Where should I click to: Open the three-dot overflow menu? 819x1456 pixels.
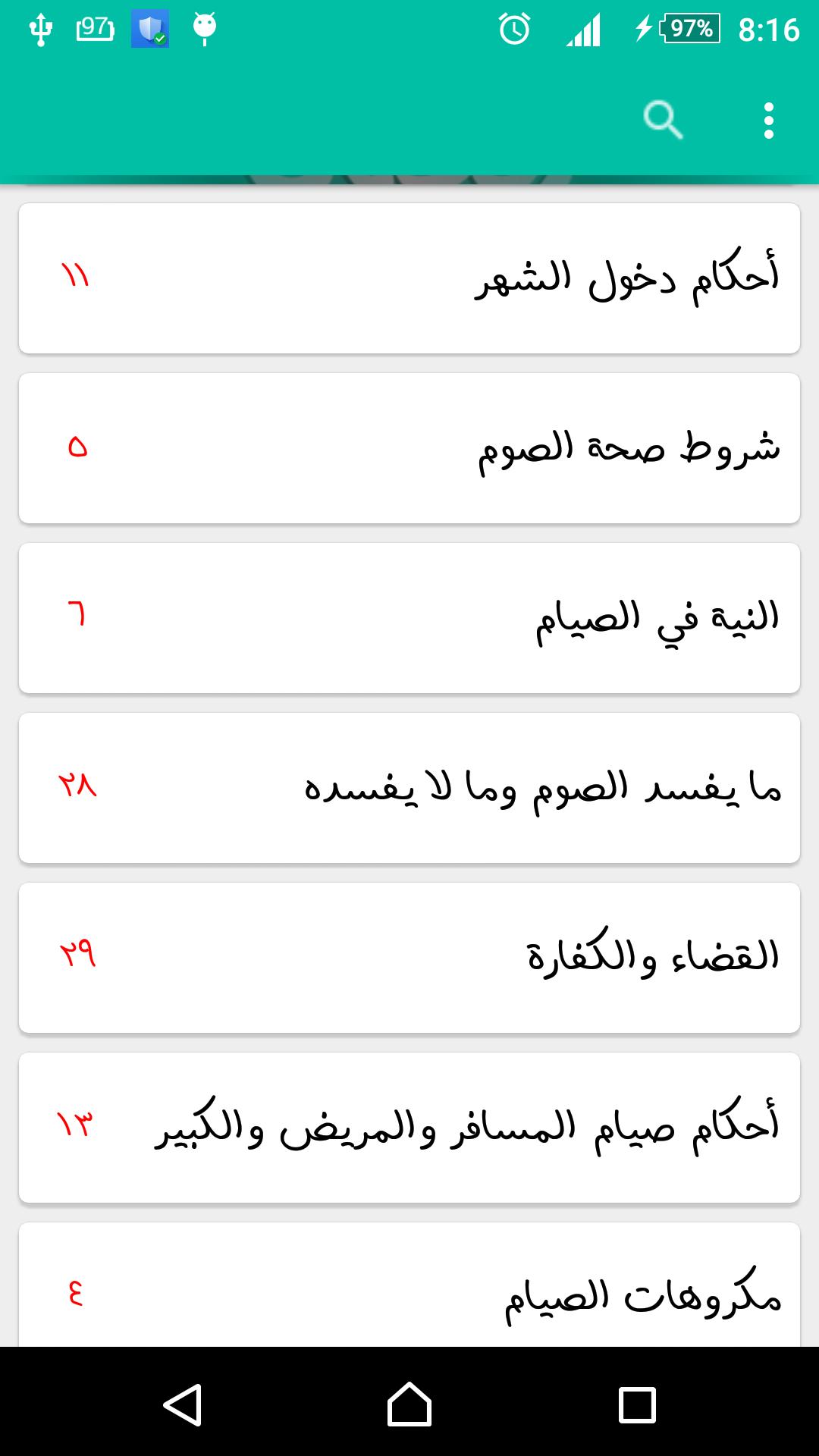pos(768,121)
